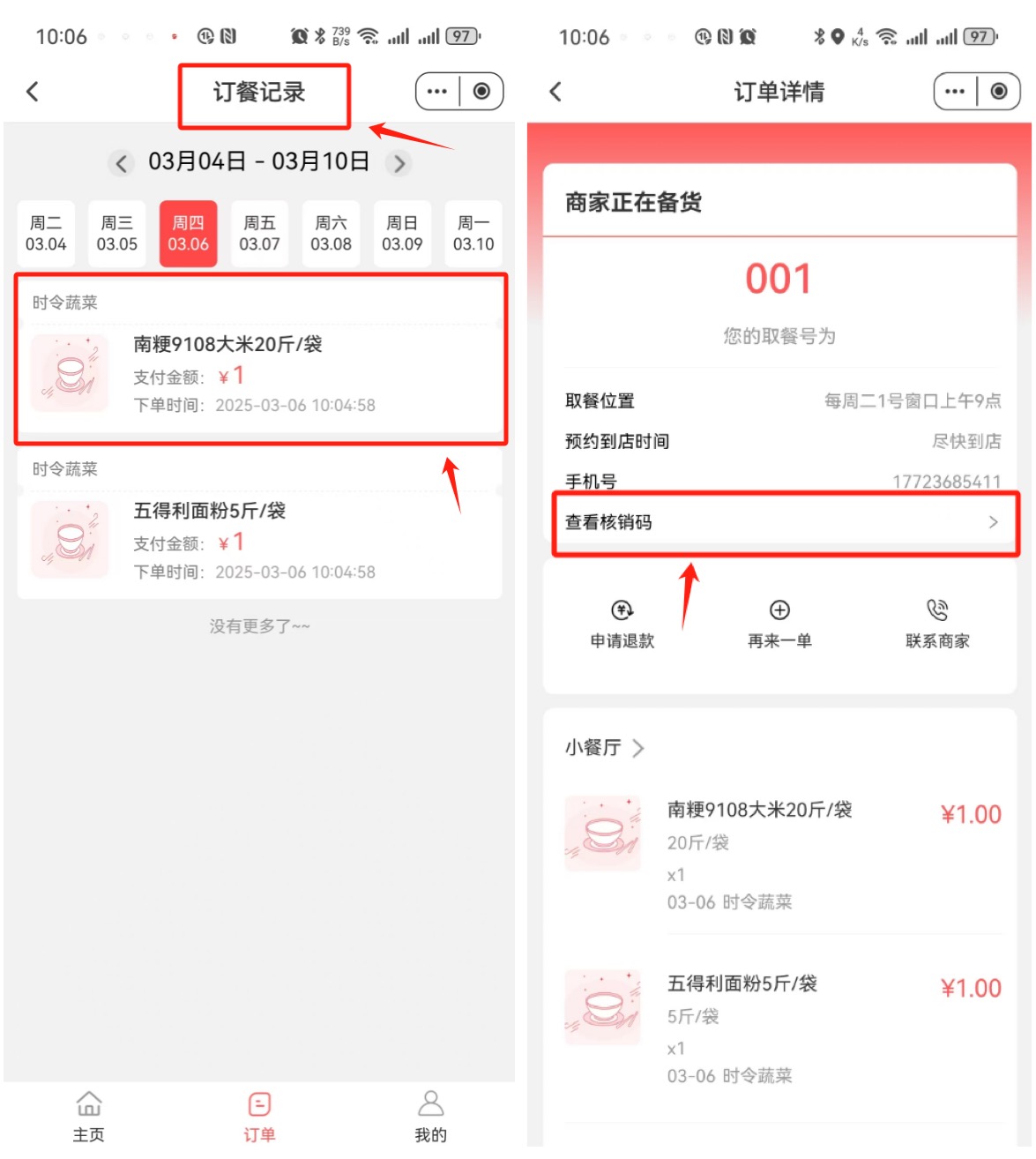Switch to the 主页 tab
Viewport: 1036px width, 1159px height.
coord(88,1116)
